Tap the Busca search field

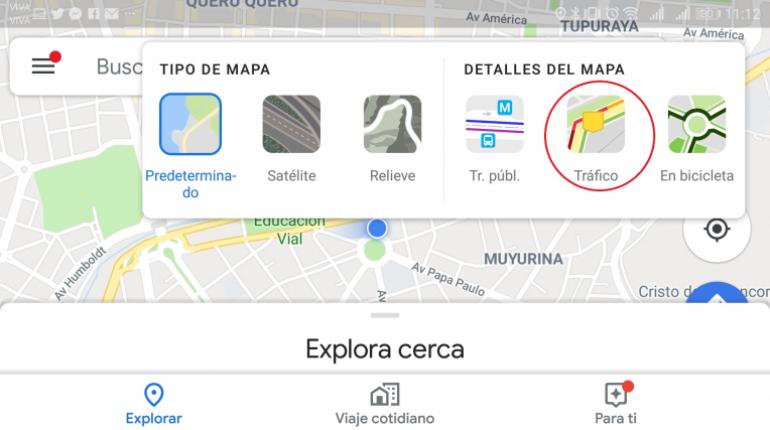[115, 67]
